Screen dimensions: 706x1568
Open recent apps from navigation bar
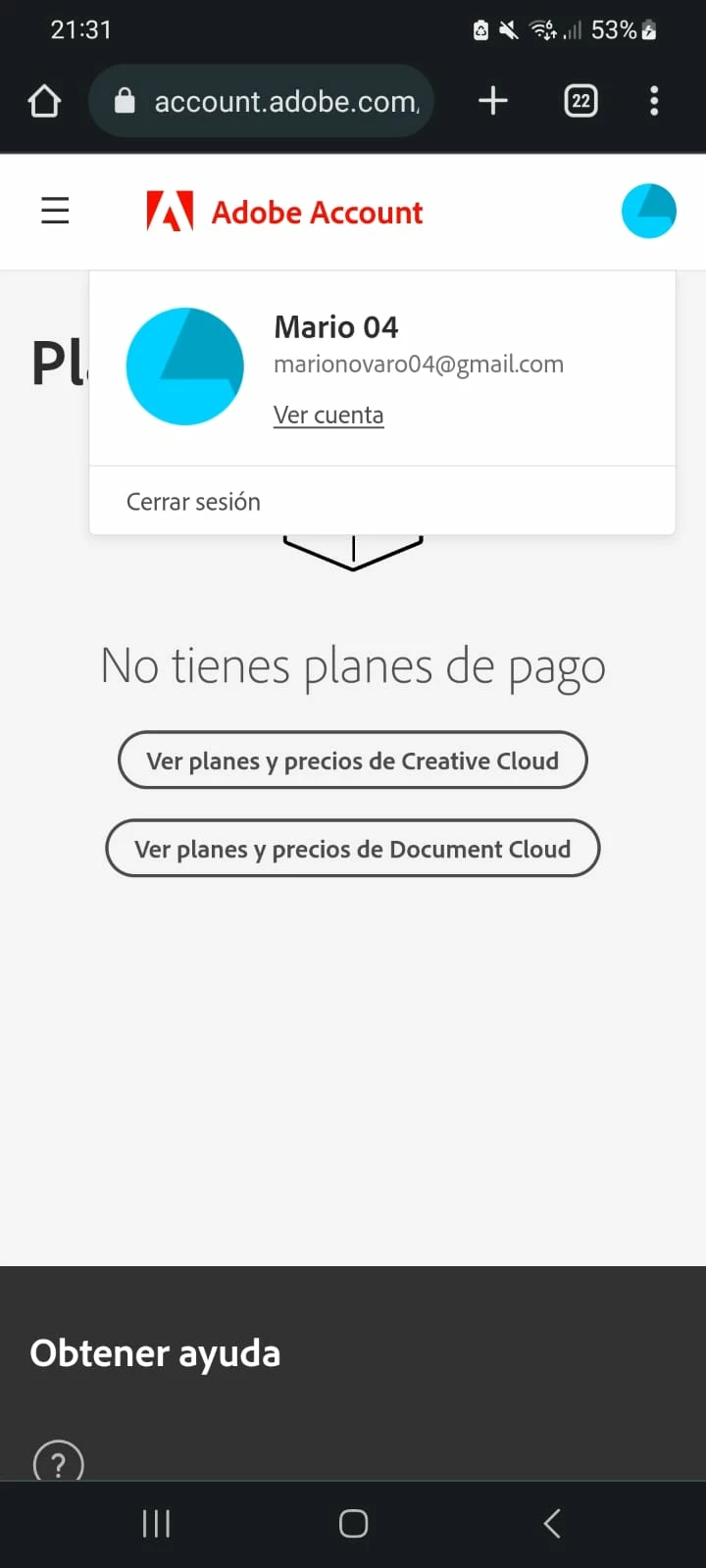156,1523
